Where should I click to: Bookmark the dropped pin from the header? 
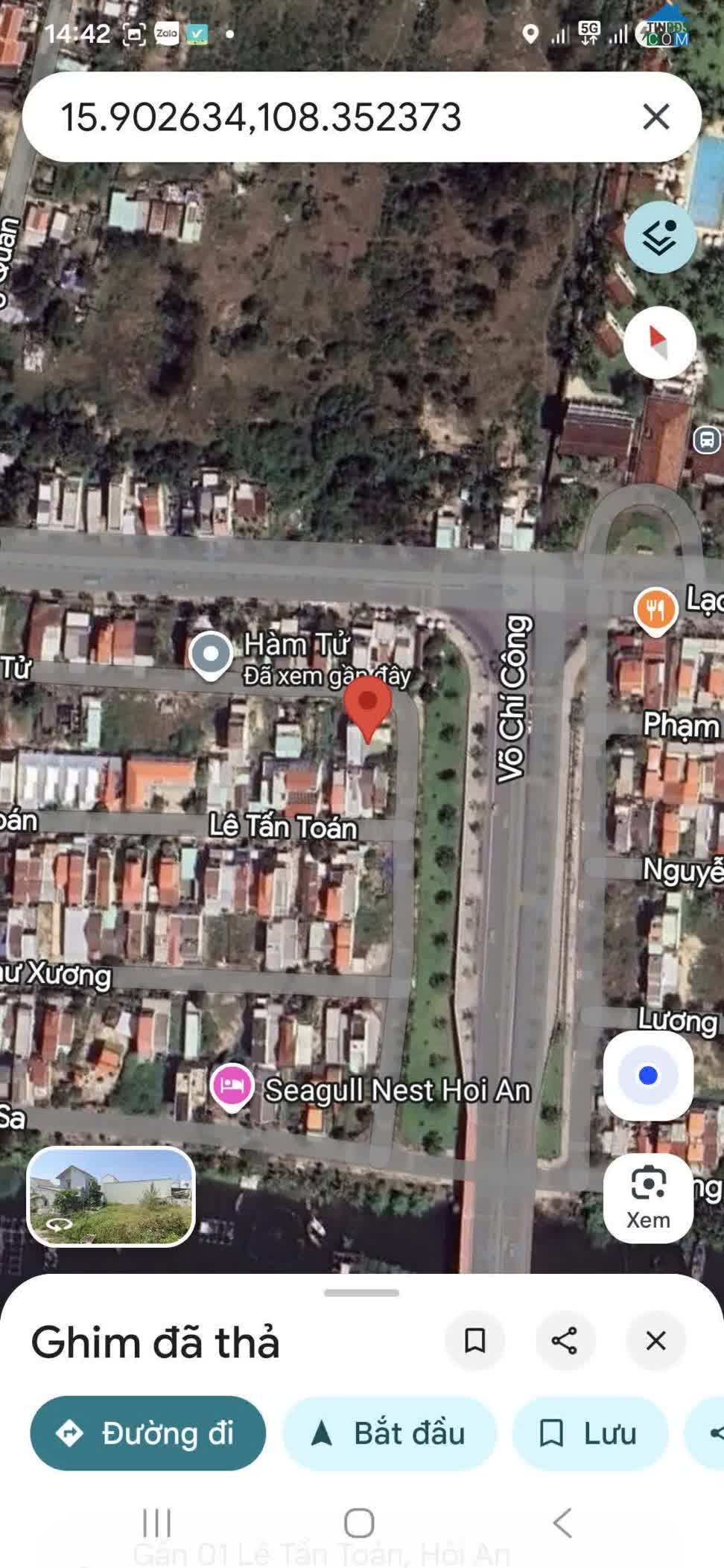point(474,1341)
